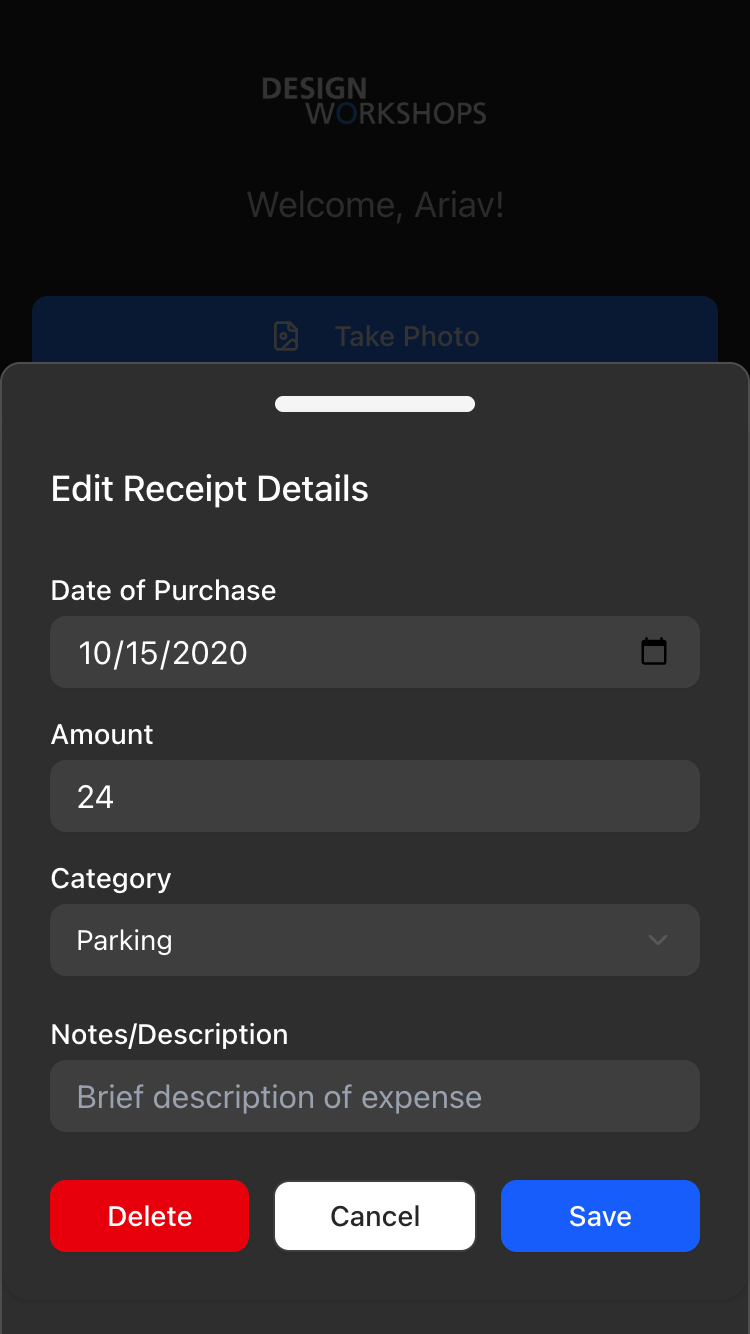Click the Take Photo camera icon

coord(286,336)
